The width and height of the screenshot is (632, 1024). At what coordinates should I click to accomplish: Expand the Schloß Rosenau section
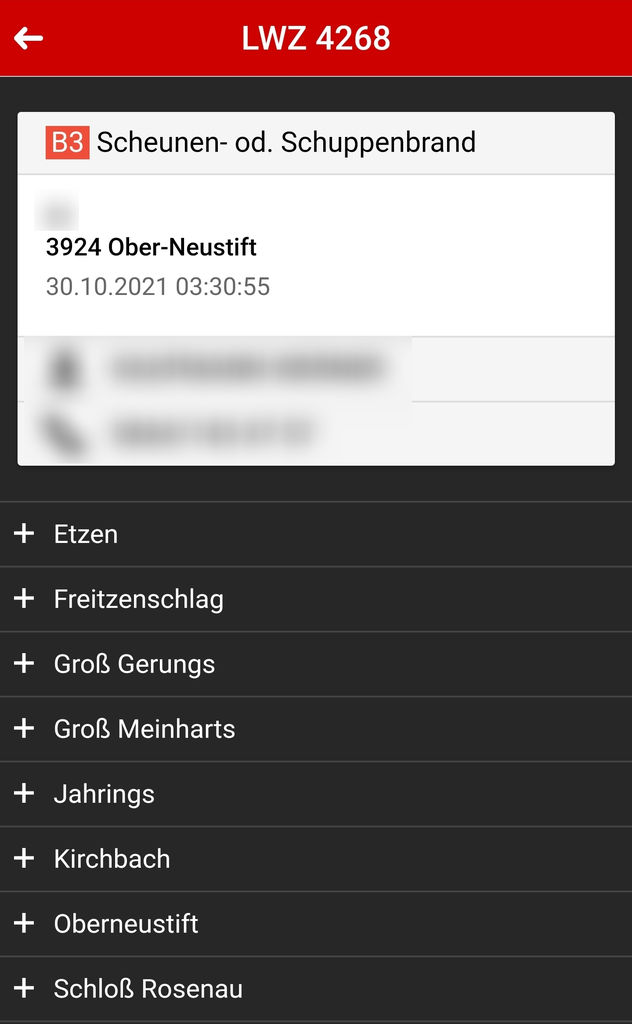[x=316, y=989]
